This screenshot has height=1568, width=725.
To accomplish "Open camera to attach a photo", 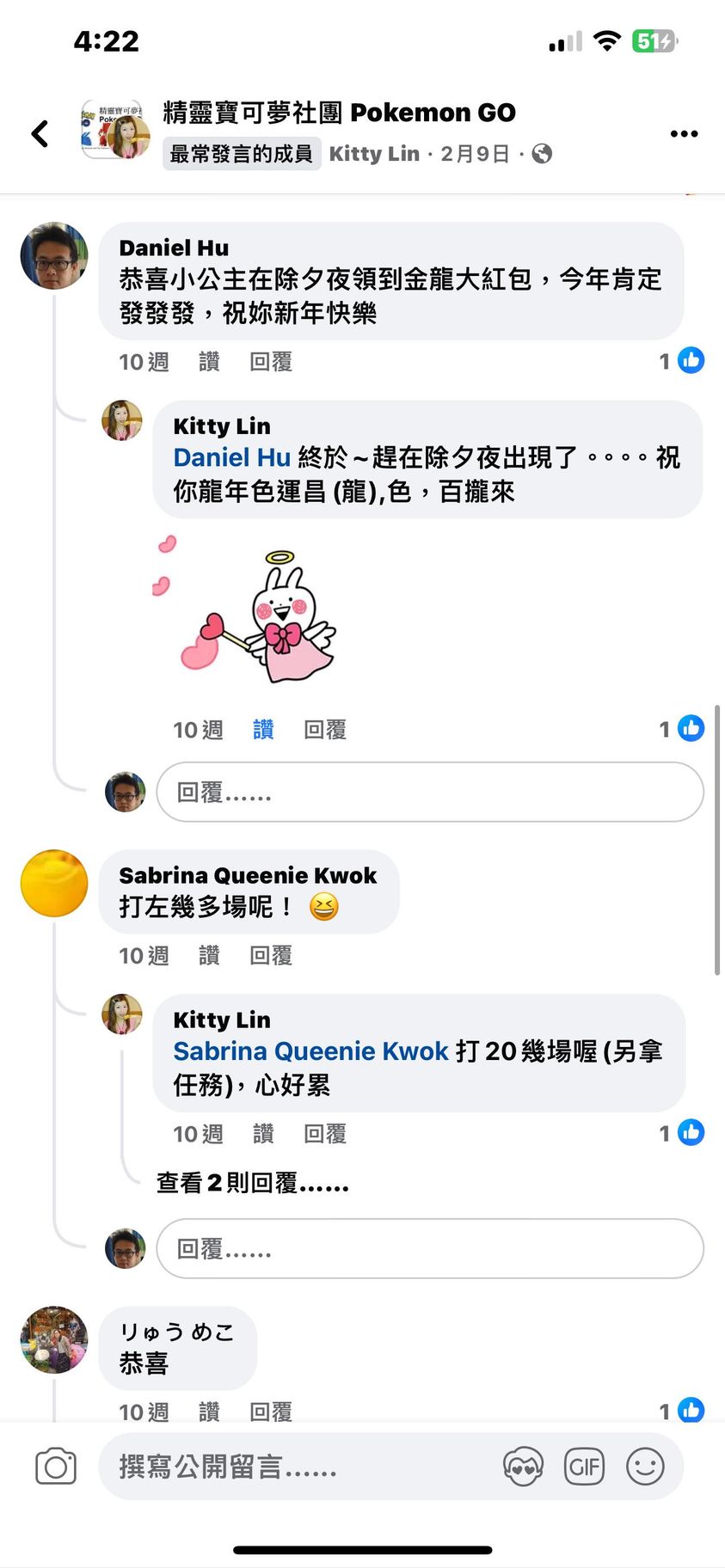I will (x=56, y=1467).
